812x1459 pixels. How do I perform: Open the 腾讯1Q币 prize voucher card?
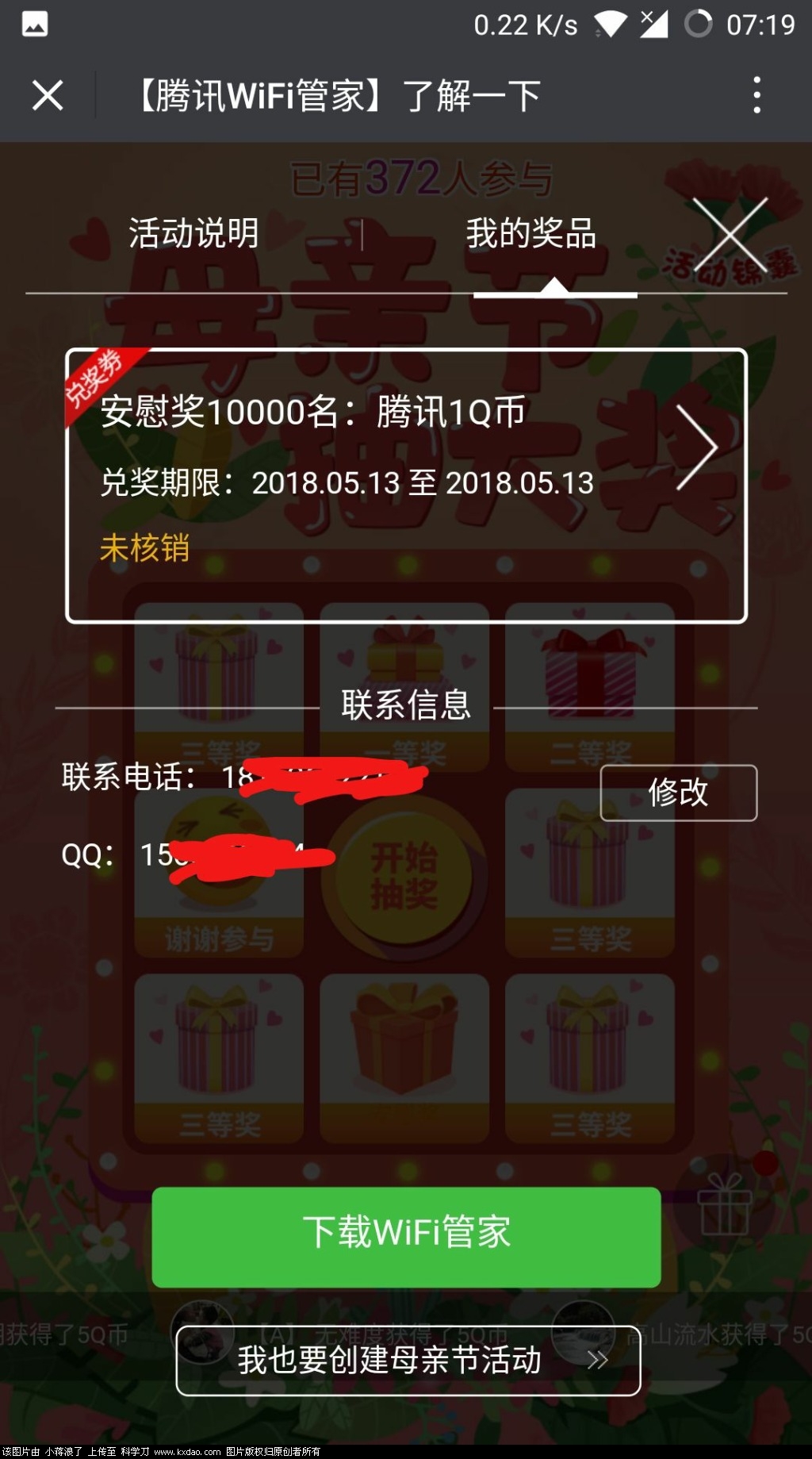[406, 485]
